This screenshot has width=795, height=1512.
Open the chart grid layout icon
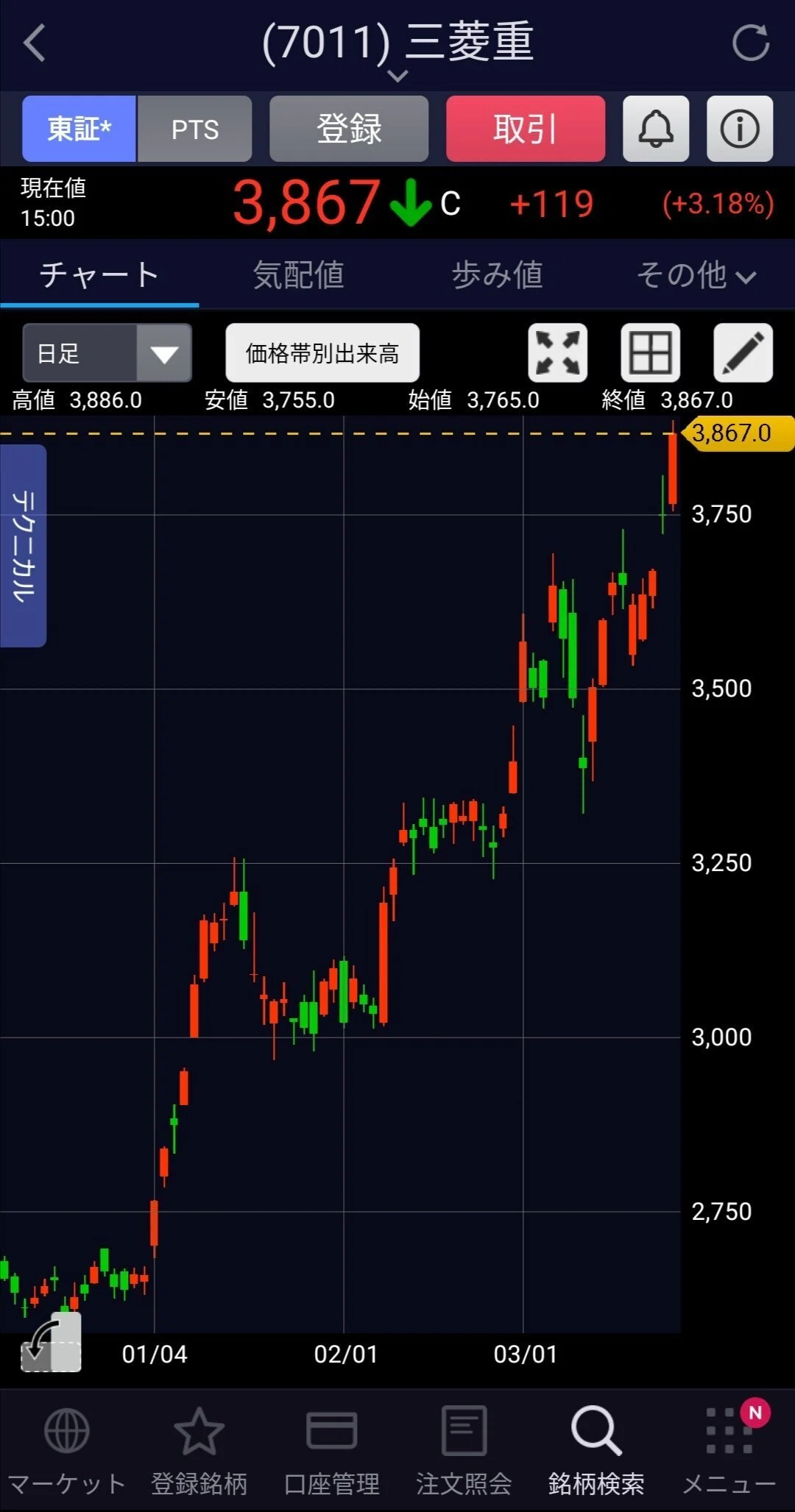click(651, 353)
